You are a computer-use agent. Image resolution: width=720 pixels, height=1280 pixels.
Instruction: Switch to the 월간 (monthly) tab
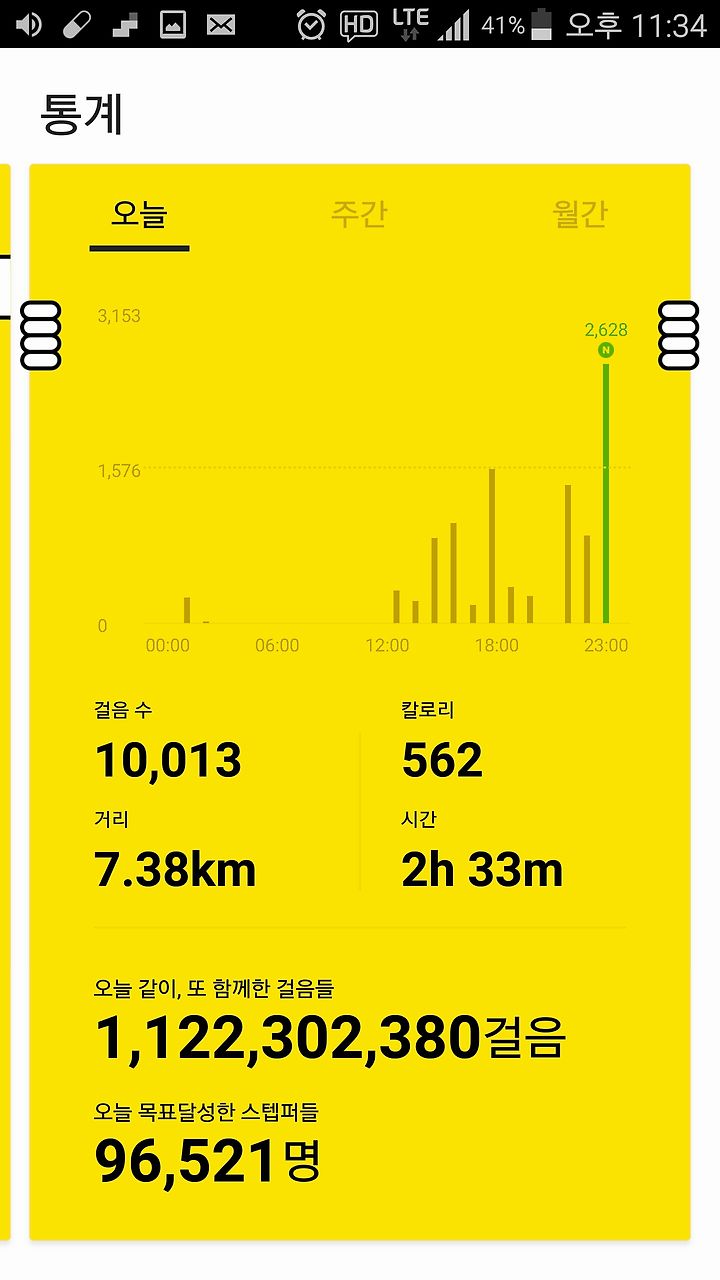click(580, 214)
